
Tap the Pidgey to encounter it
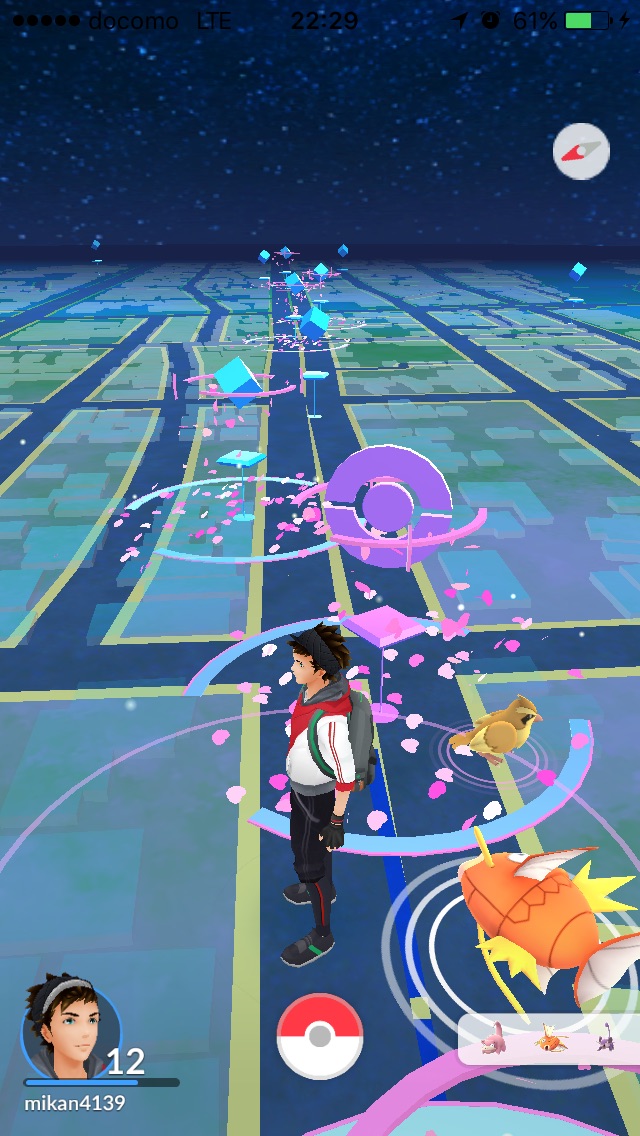[x=498, y=729]
